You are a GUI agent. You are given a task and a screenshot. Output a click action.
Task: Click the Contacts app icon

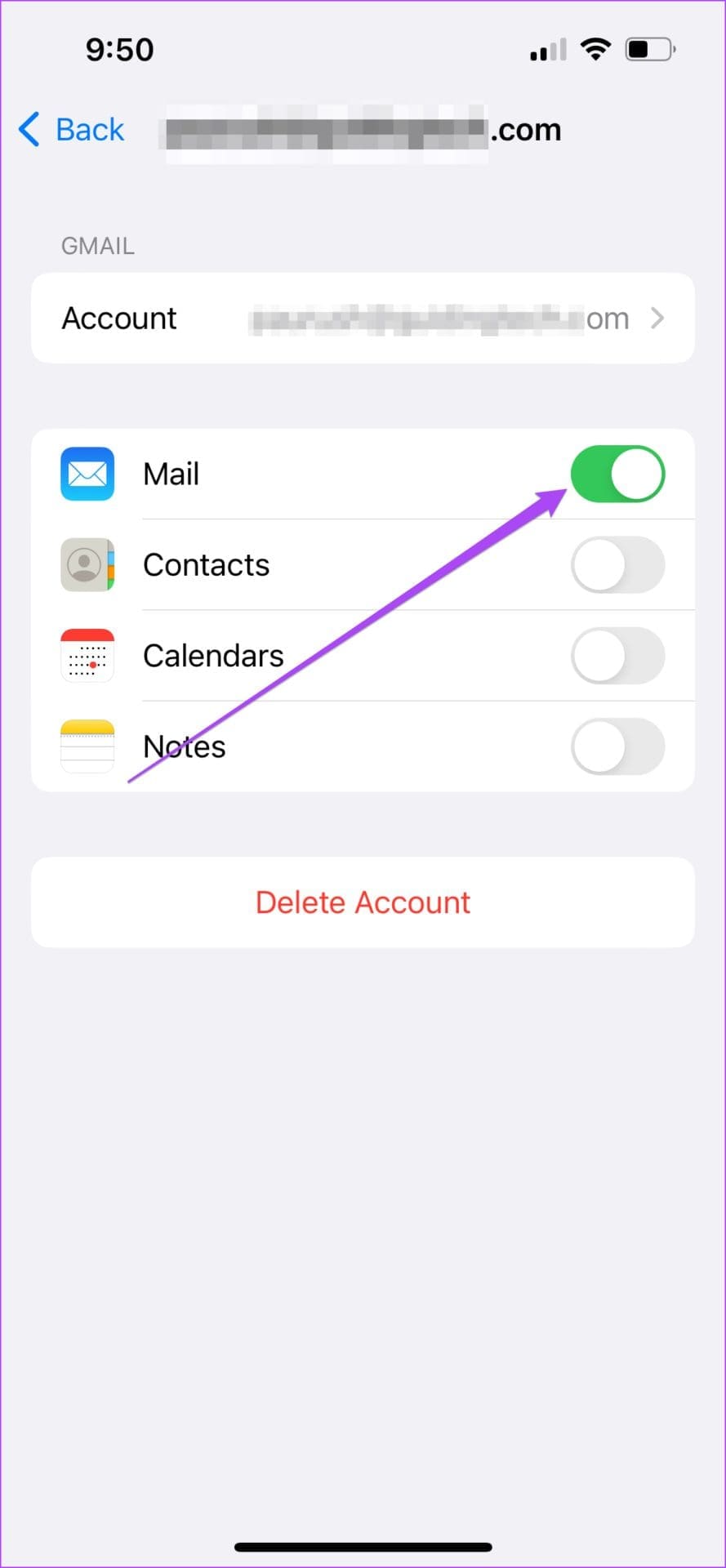87,564
